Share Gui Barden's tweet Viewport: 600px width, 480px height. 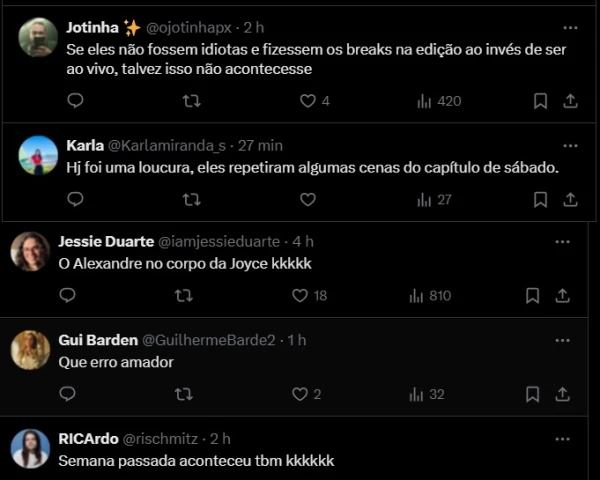coord(562,394)
